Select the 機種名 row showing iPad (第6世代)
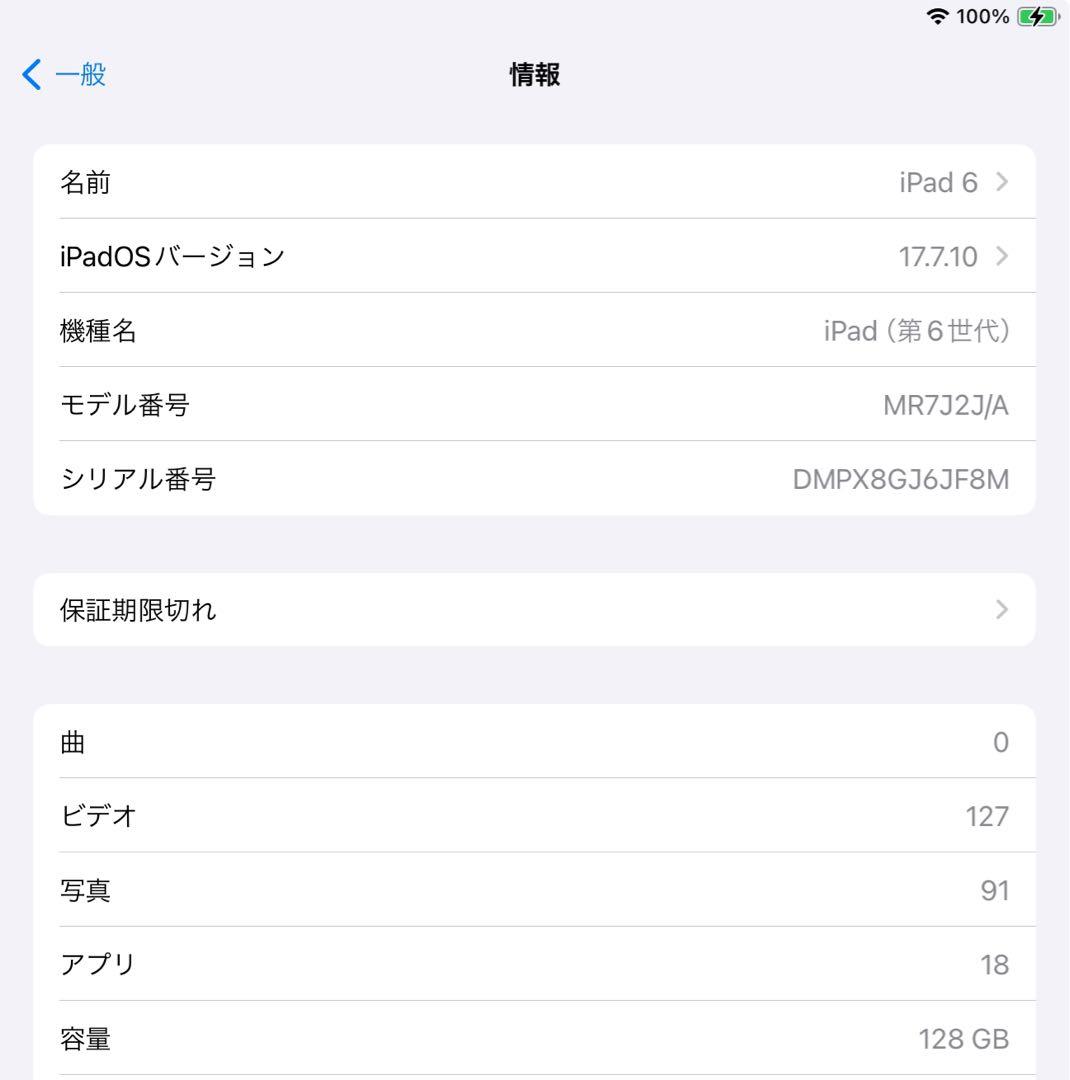The width and height of the screenshot is (1070, 1080). tap(535, 330)
